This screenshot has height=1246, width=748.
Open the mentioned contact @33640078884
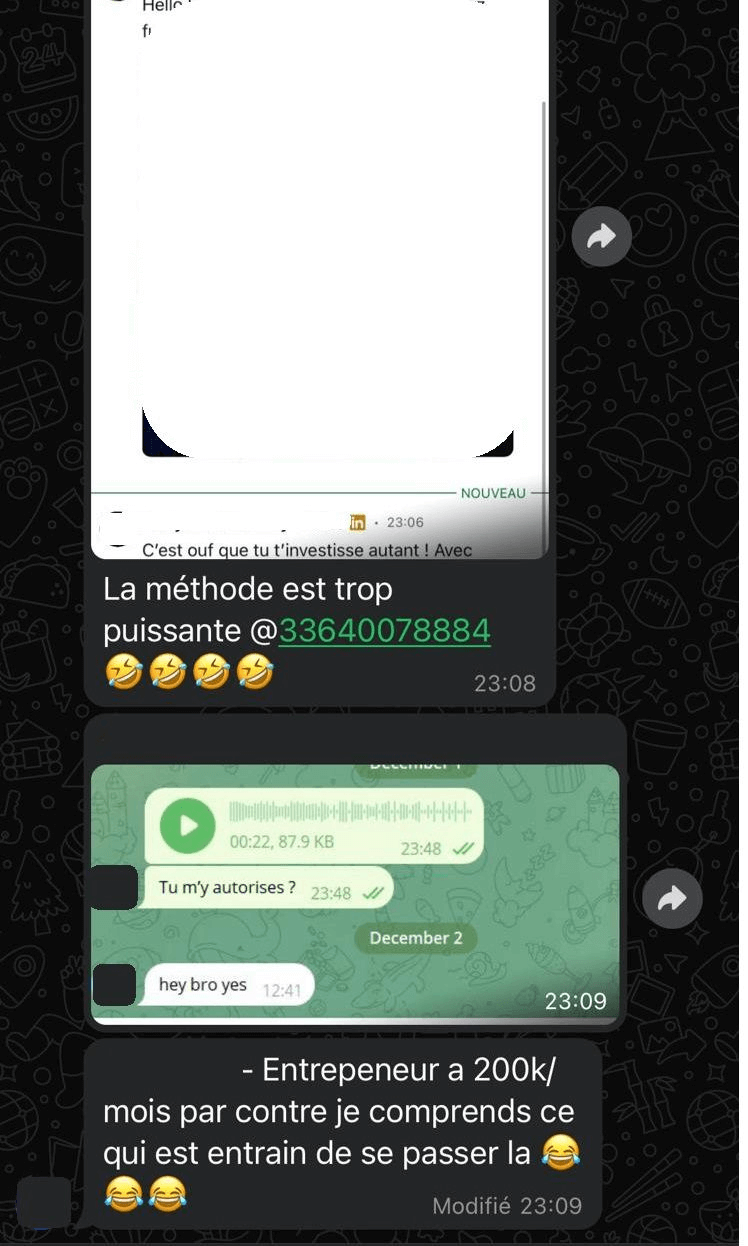384,631
